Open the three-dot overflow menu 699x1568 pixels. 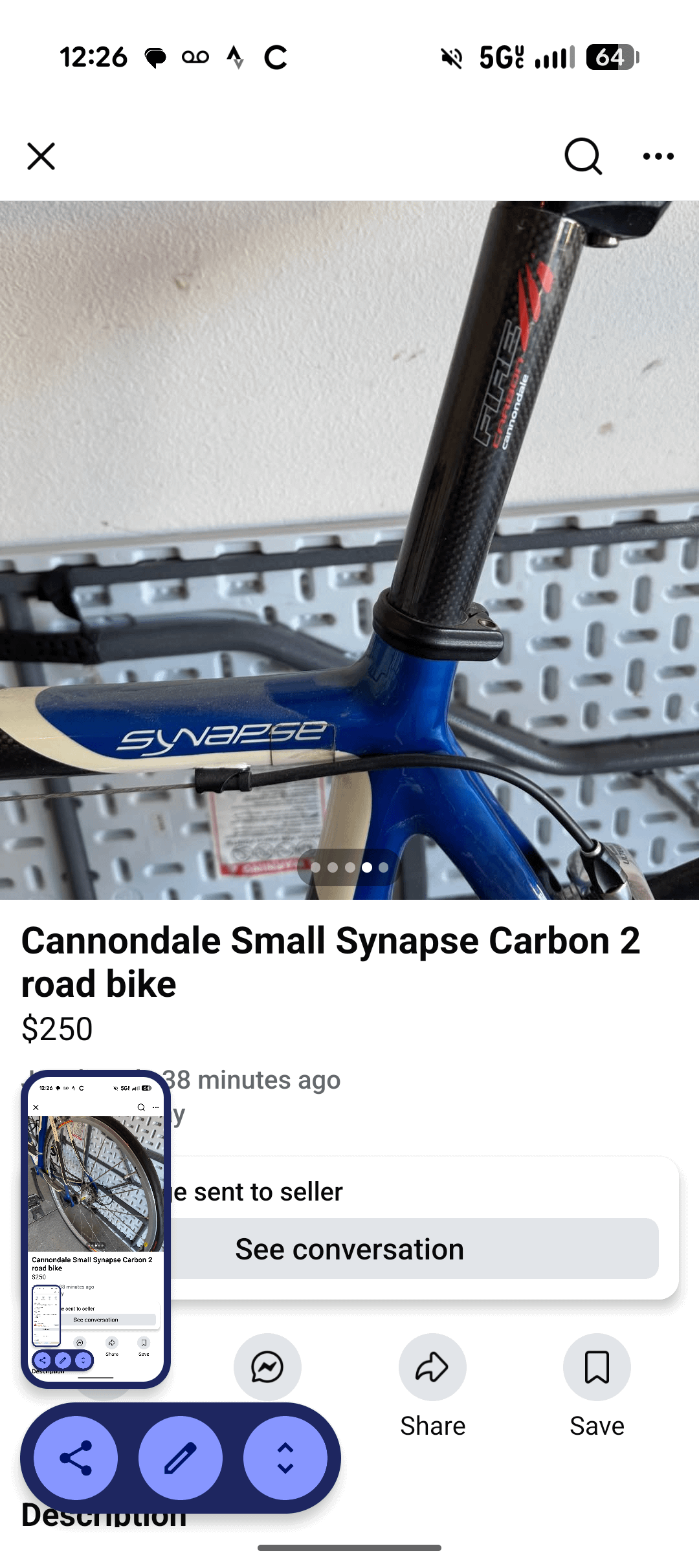click(658, 157)
